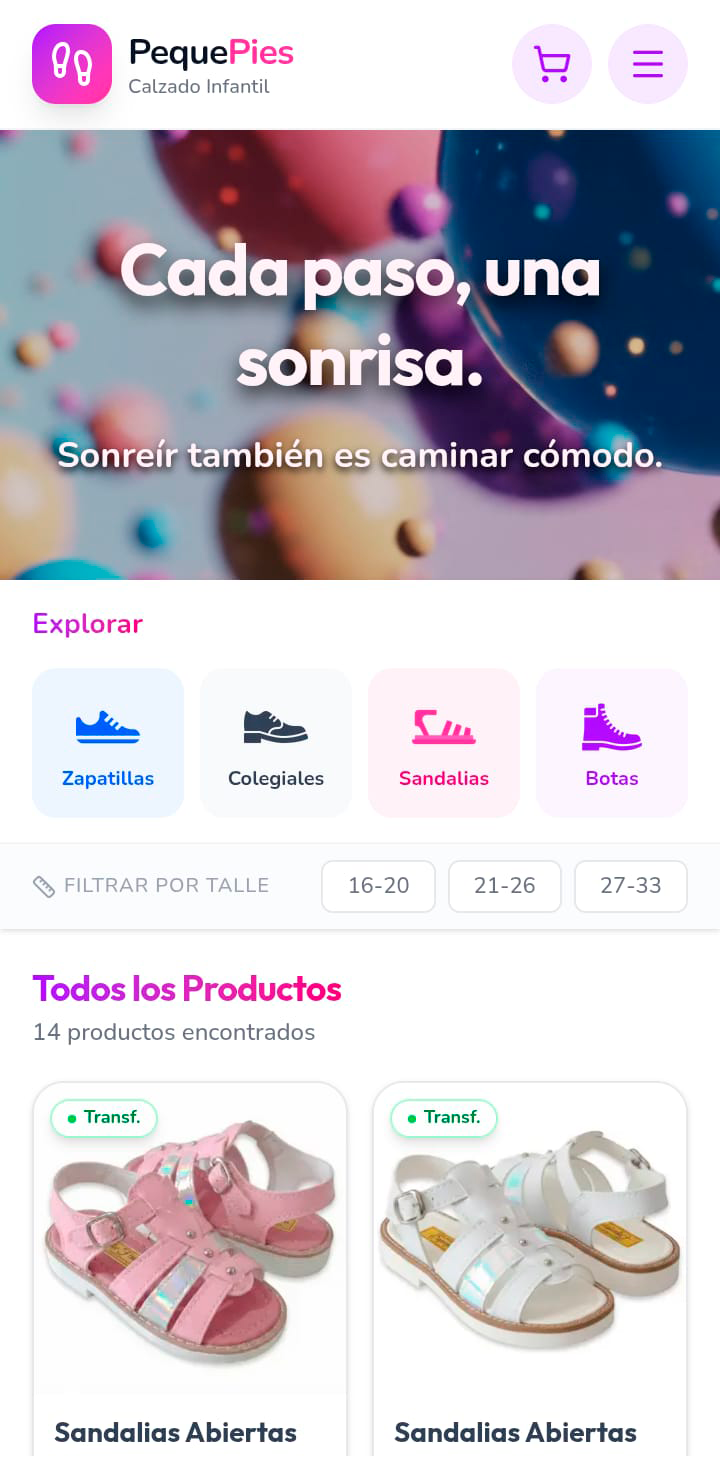Open the hamburger menu
Viewport: 720px width, 1457px height.
(648, 64)
